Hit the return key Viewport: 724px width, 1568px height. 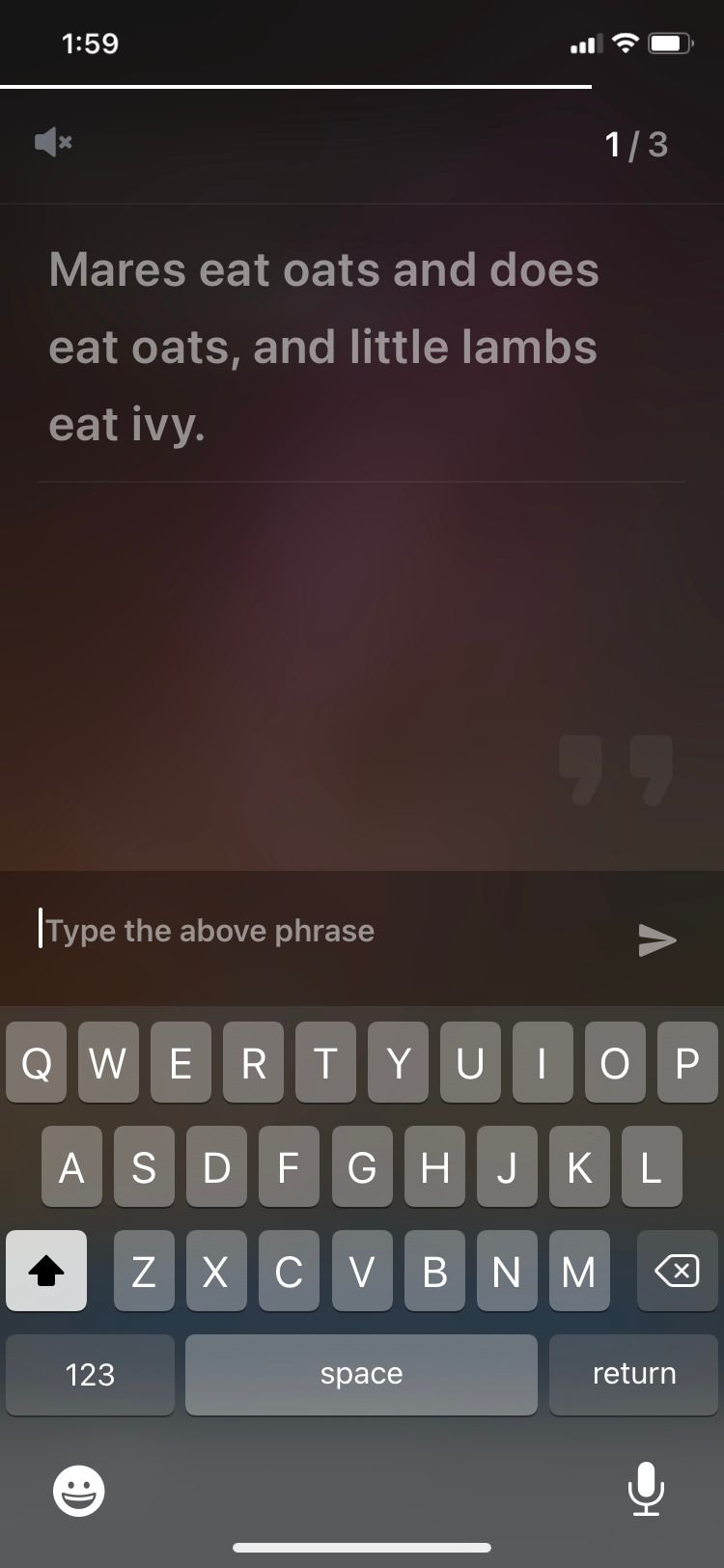(x=633, y=1375)
